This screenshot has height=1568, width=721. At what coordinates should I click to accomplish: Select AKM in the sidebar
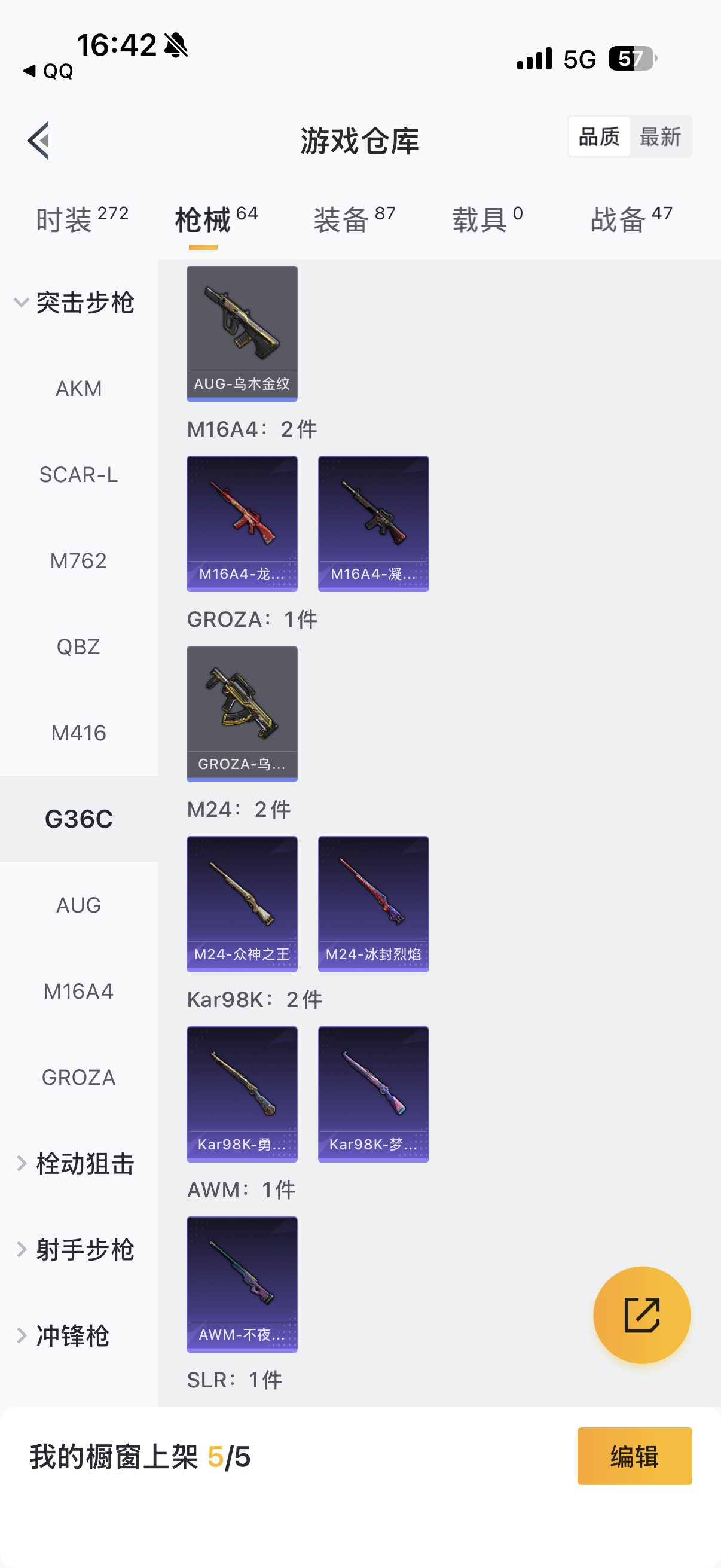coord(78,388)
